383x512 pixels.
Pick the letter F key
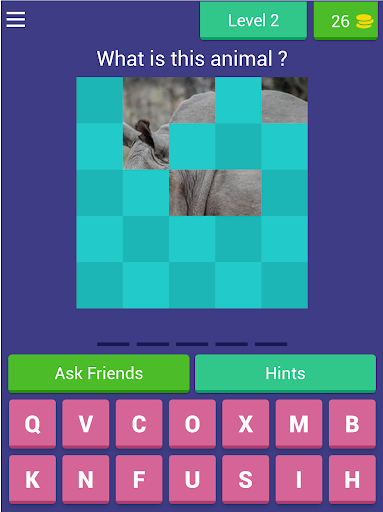coord(139,480)
